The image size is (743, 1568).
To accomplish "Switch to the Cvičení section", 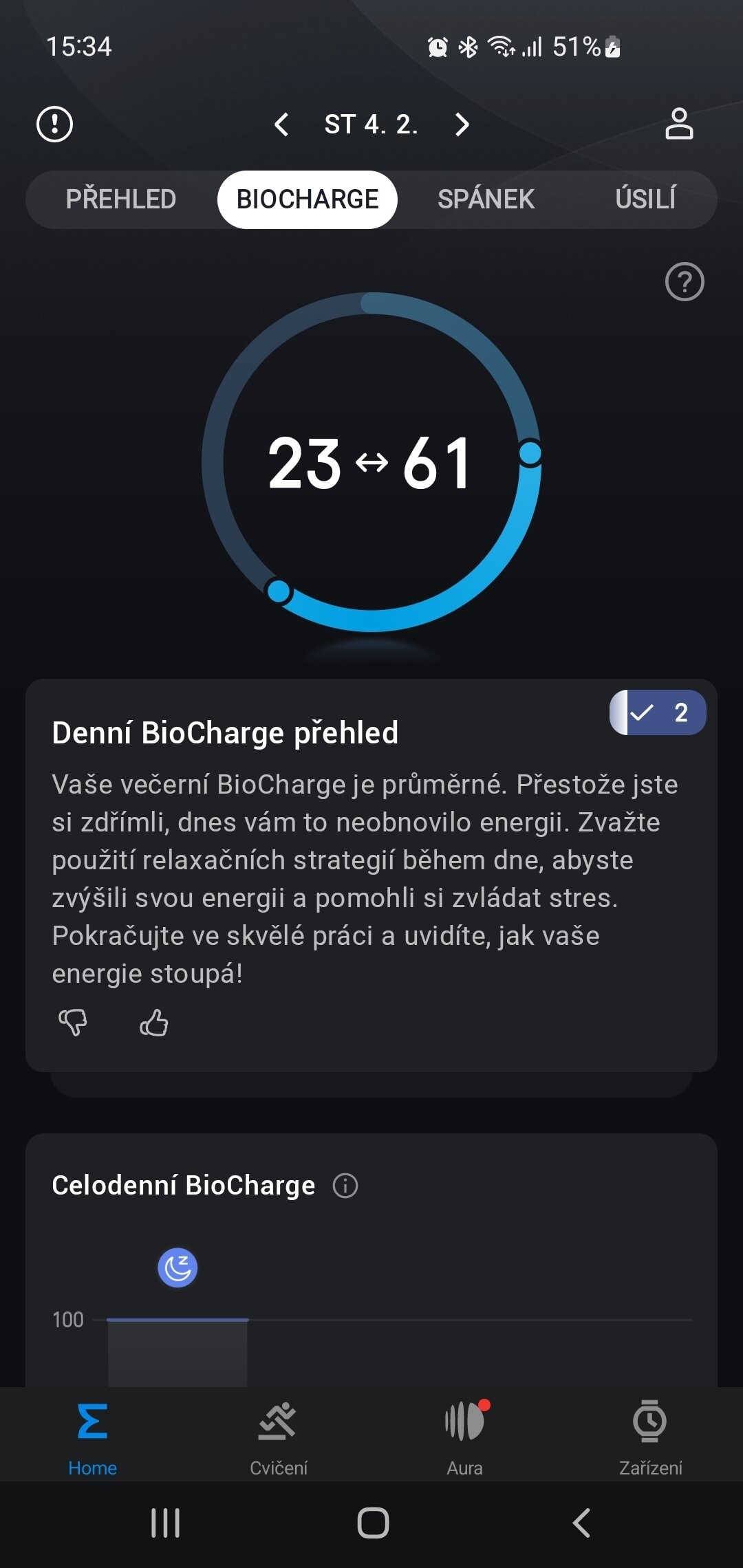I will (278, 1433).
